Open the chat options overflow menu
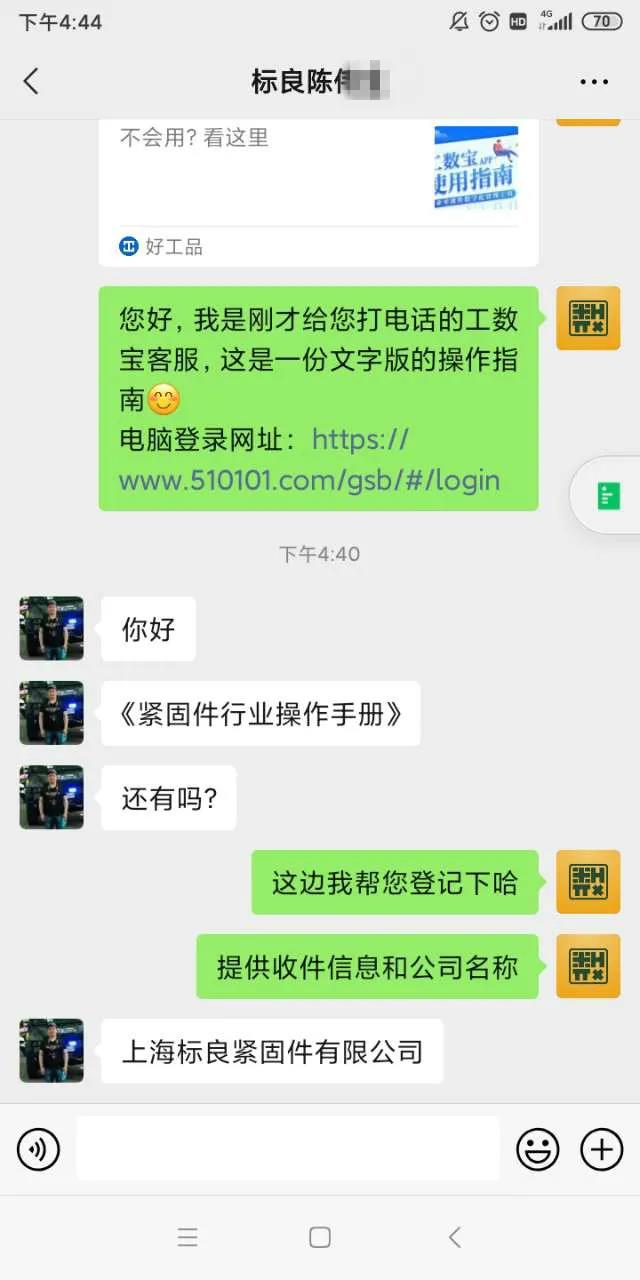The width and height of the screenshot is (640, 1280). [x=594, y=82]
